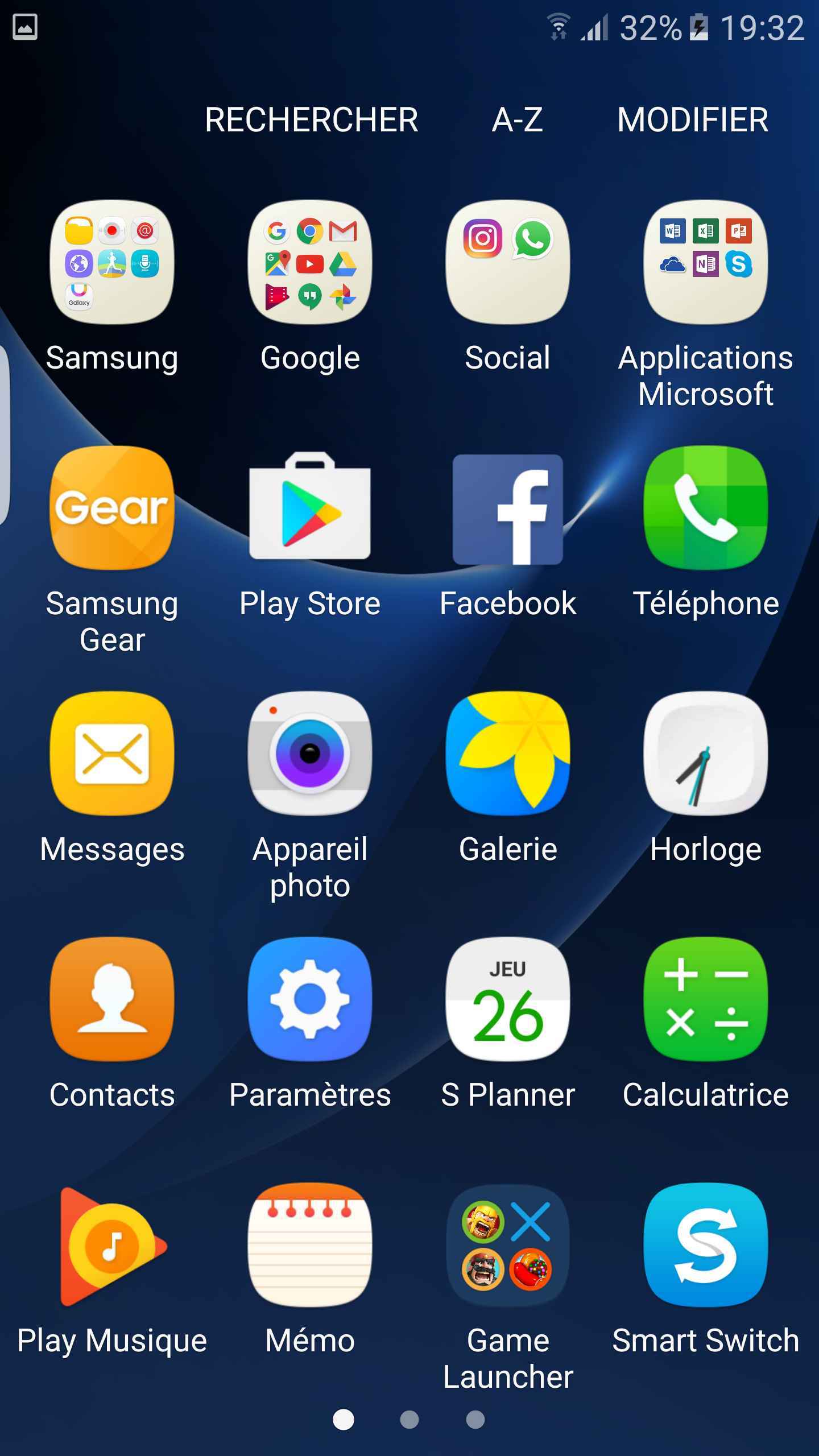Screen dimensions: 819x1456
Task: Launch Facebook
Action: tap(508, 508)
